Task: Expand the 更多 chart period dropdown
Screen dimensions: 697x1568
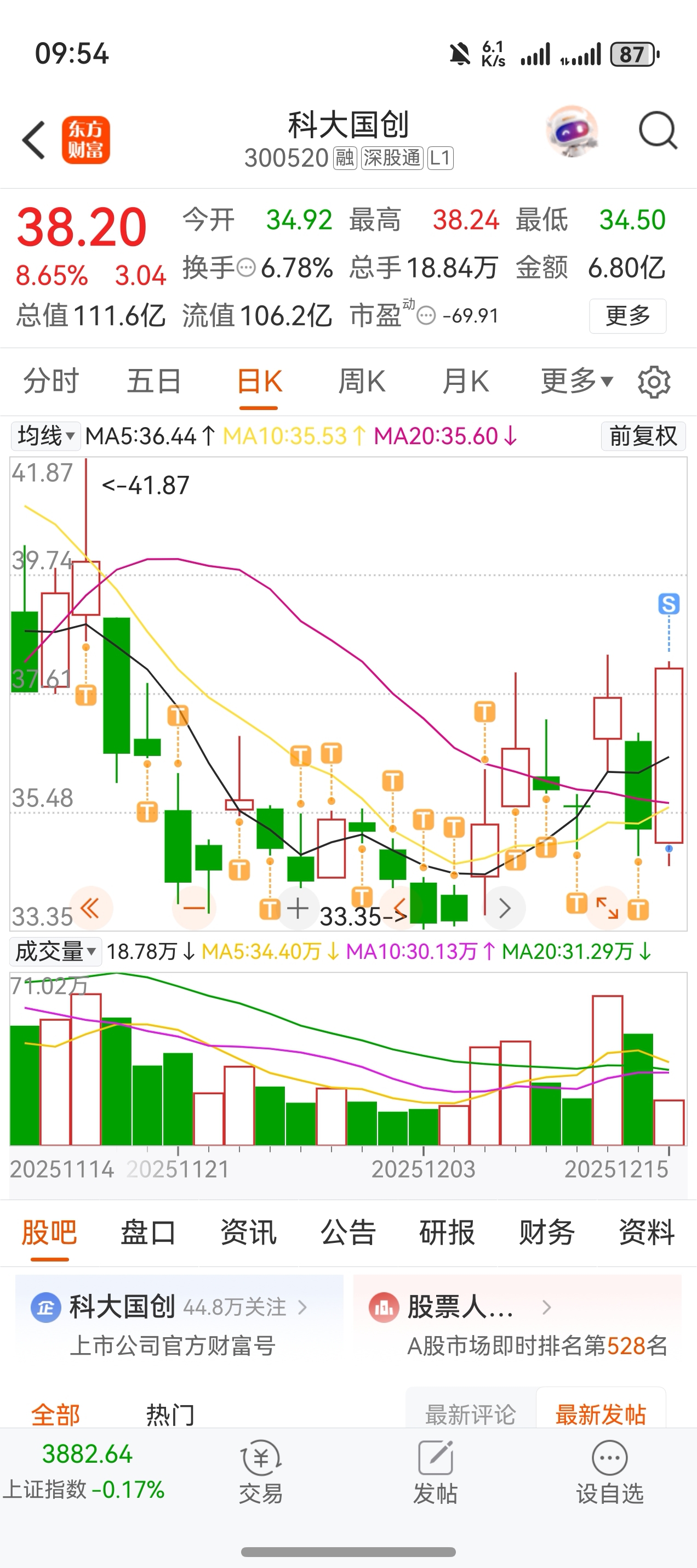Action: coord(576,382)
